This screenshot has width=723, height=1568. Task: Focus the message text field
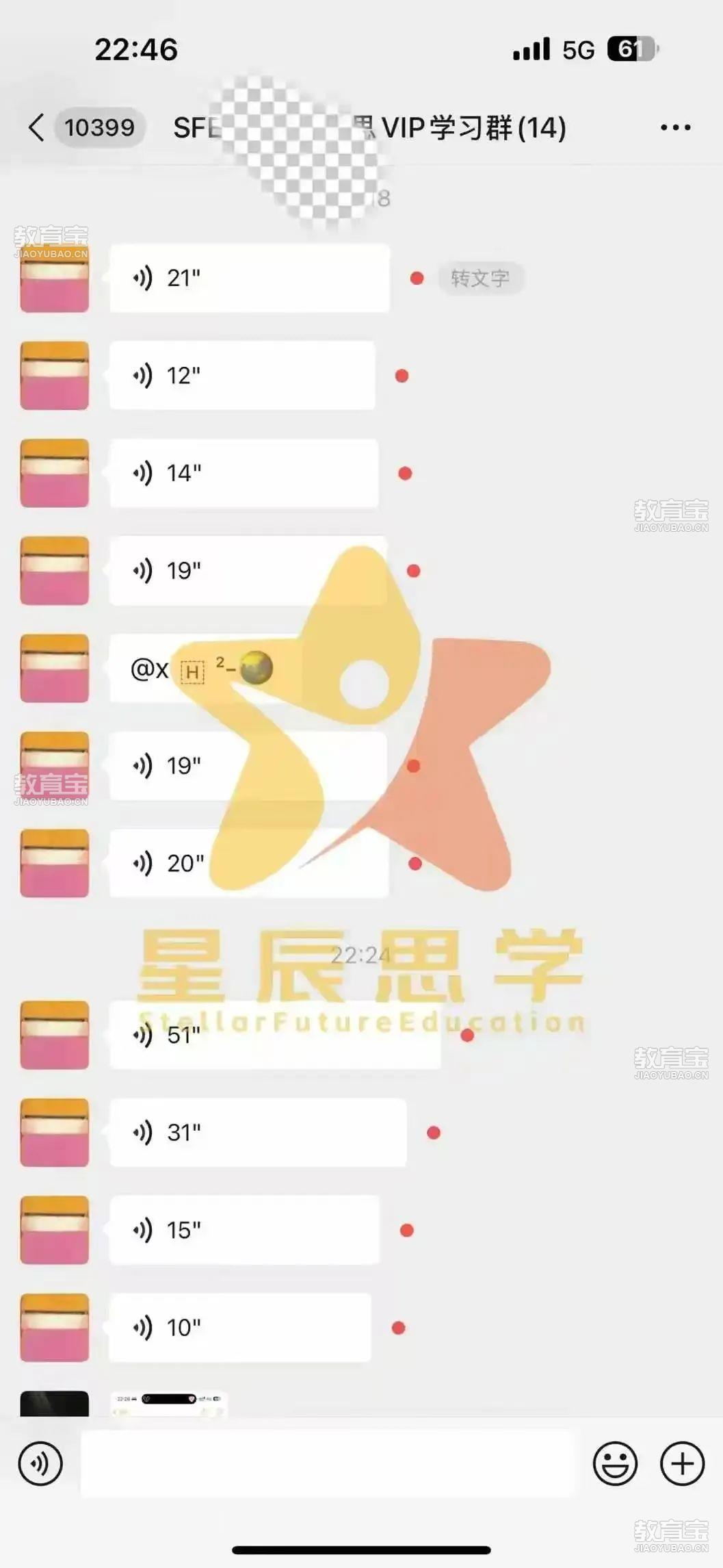pos(327,1464)
